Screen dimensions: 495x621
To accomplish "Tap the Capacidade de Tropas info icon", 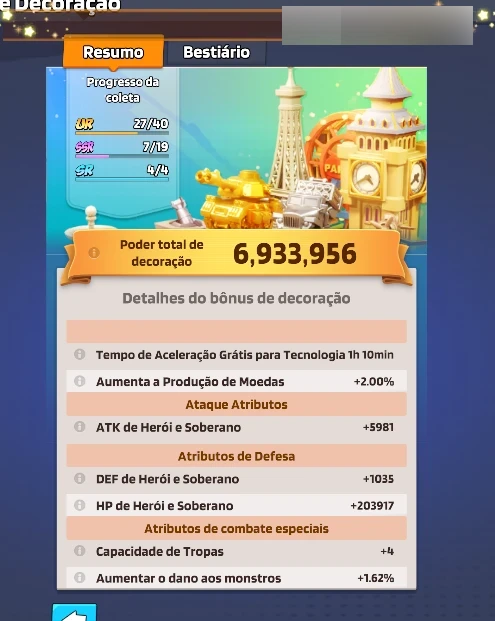I will 80,551.
